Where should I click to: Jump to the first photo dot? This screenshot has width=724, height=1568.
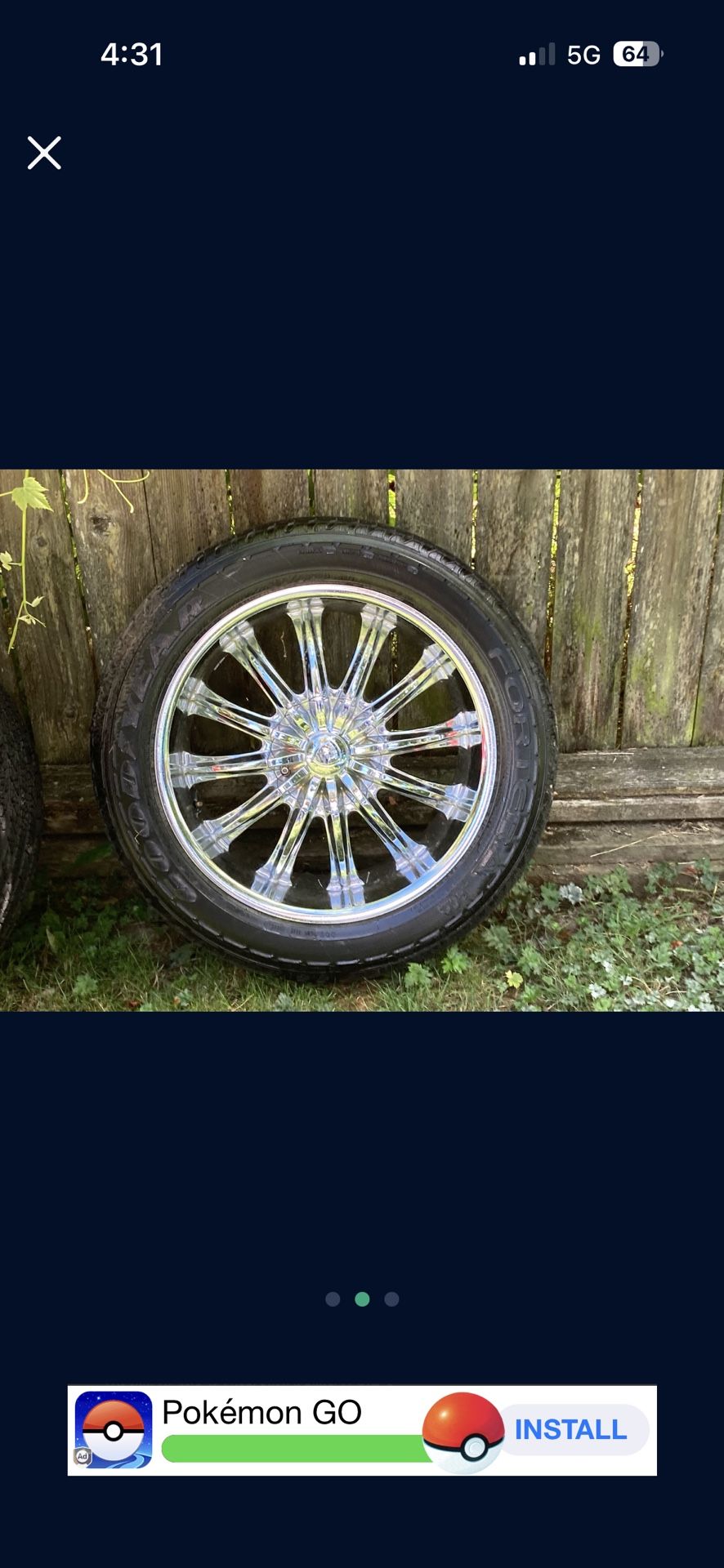click(333, 1299)
